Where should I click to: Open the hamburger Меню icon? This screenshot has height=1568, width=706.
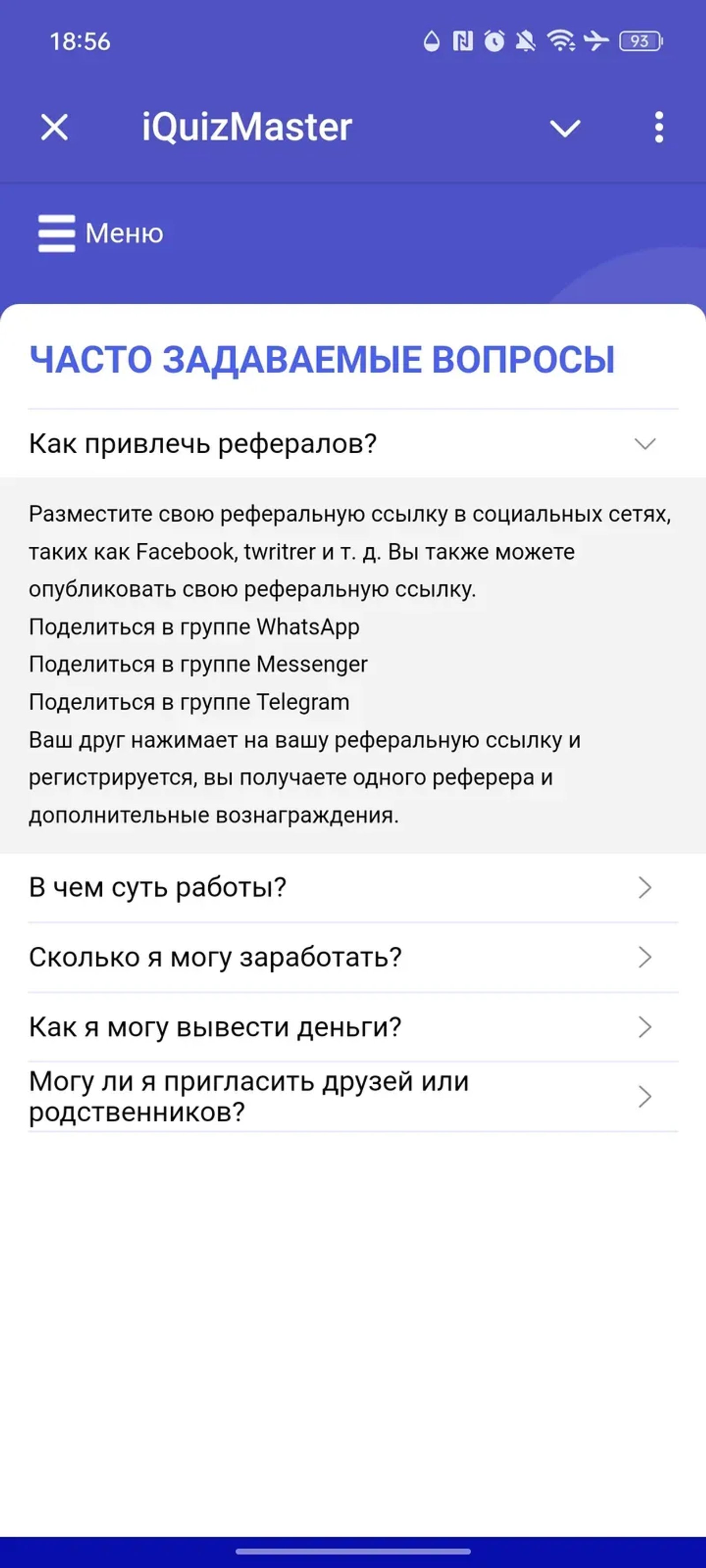(56, 233)
